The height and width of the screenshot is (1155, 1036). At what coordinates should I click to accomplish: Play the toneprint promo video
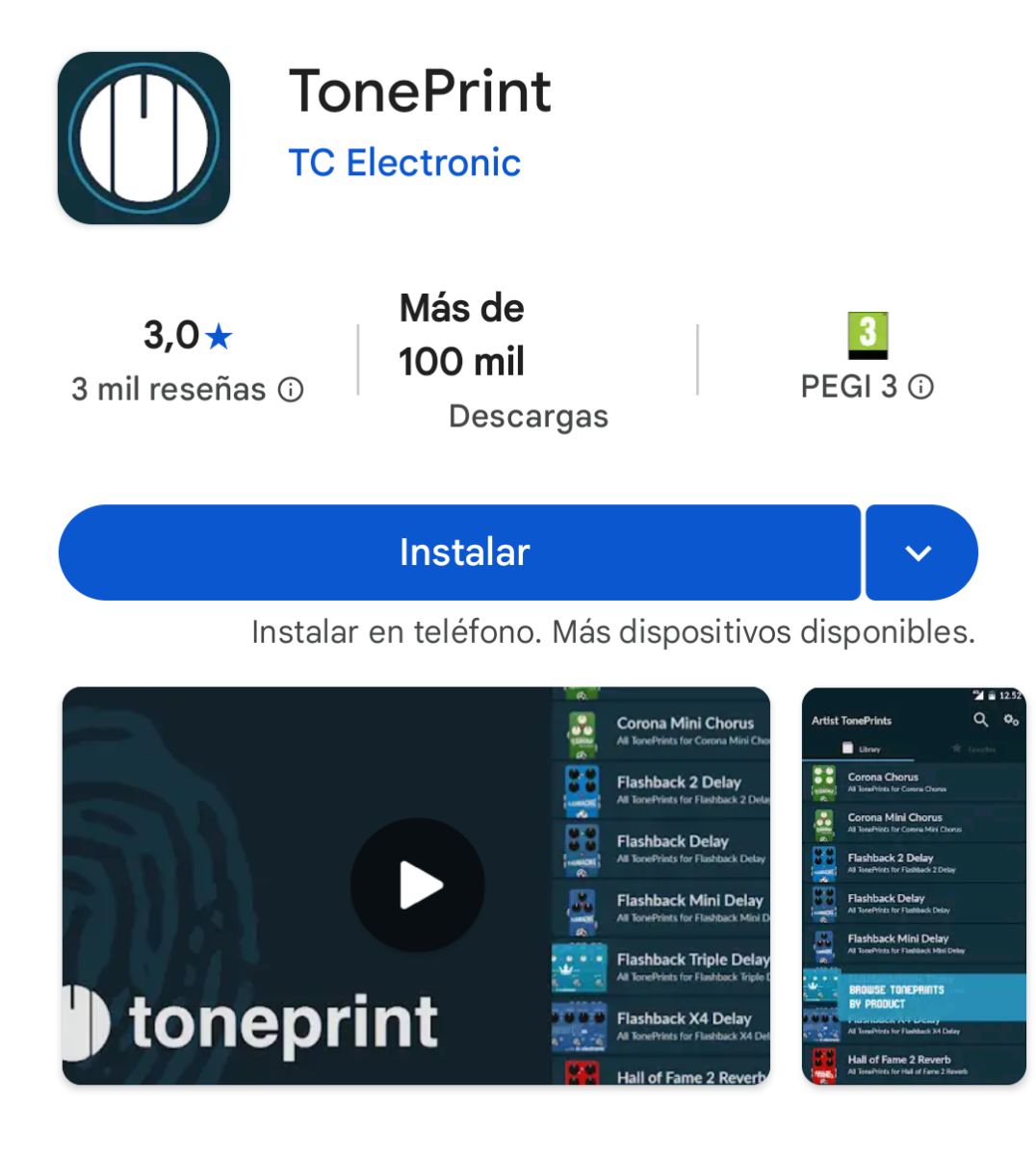point(417,885)
